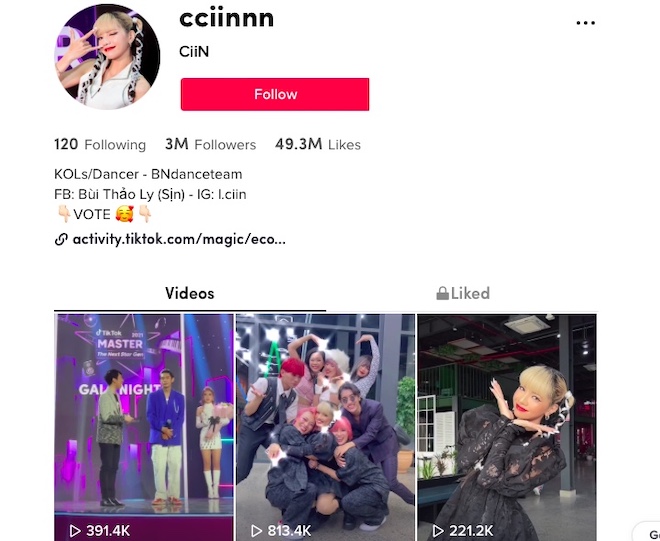The height and width of the screenshot is (541, 660).
Task: Open the three-dot more options menu
Action: pos(585,23)
